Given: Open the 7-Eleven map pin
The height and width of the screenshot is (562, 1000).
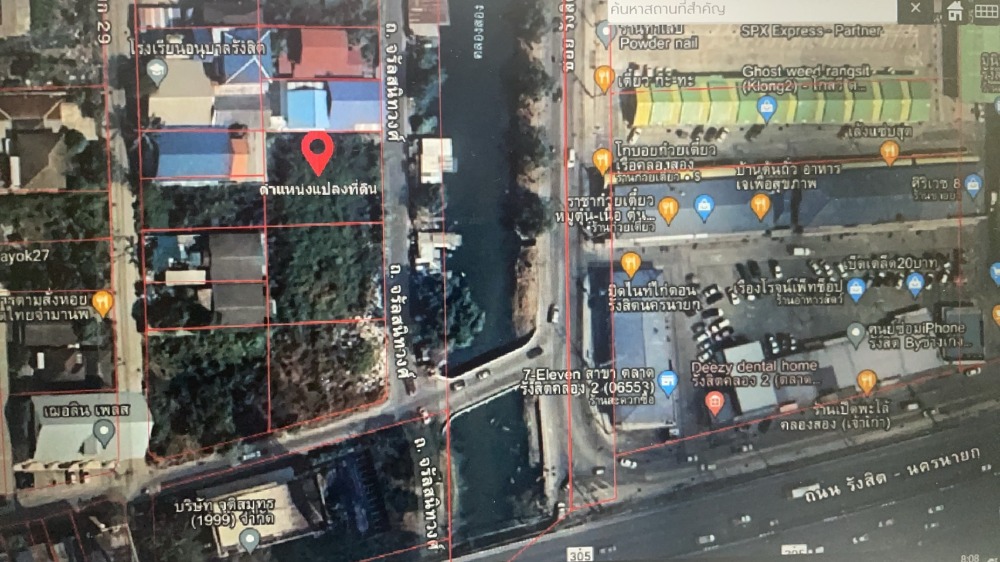Looking at the screenshot, I should [x=668, y=381].
